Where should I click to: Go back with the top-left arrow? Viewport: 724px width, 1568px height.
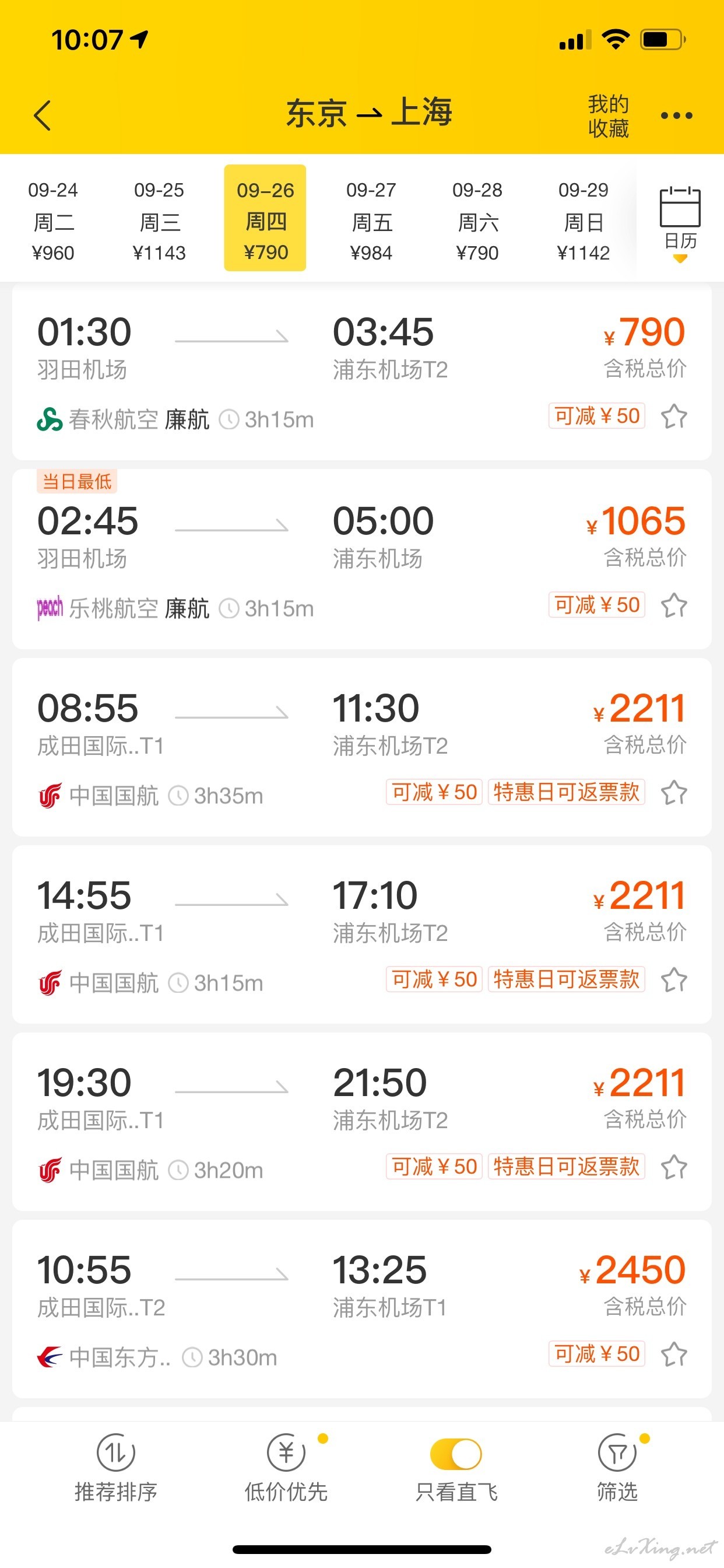(42, 115)
